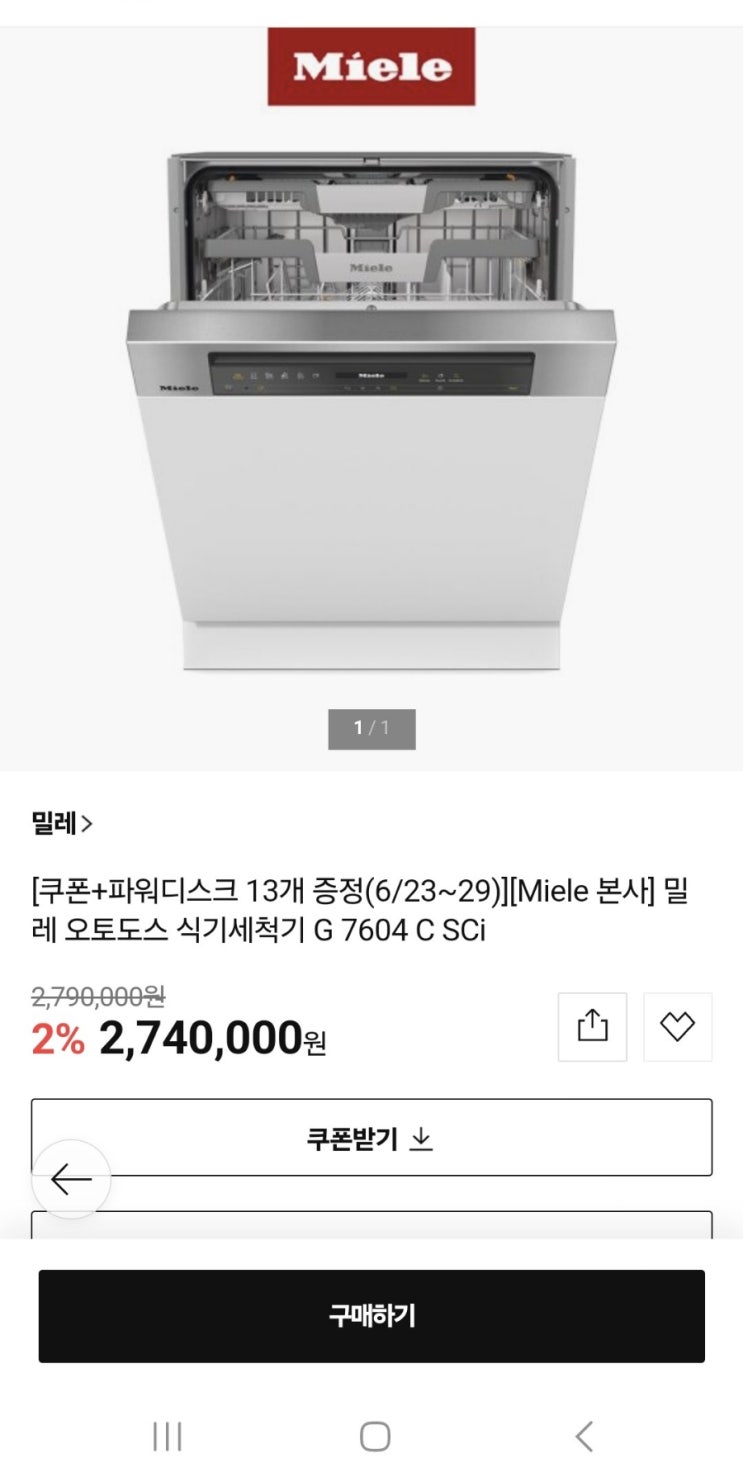Open recent apps from navigation bar
Screen dimensions: 743x1482
pos(167,1437)
